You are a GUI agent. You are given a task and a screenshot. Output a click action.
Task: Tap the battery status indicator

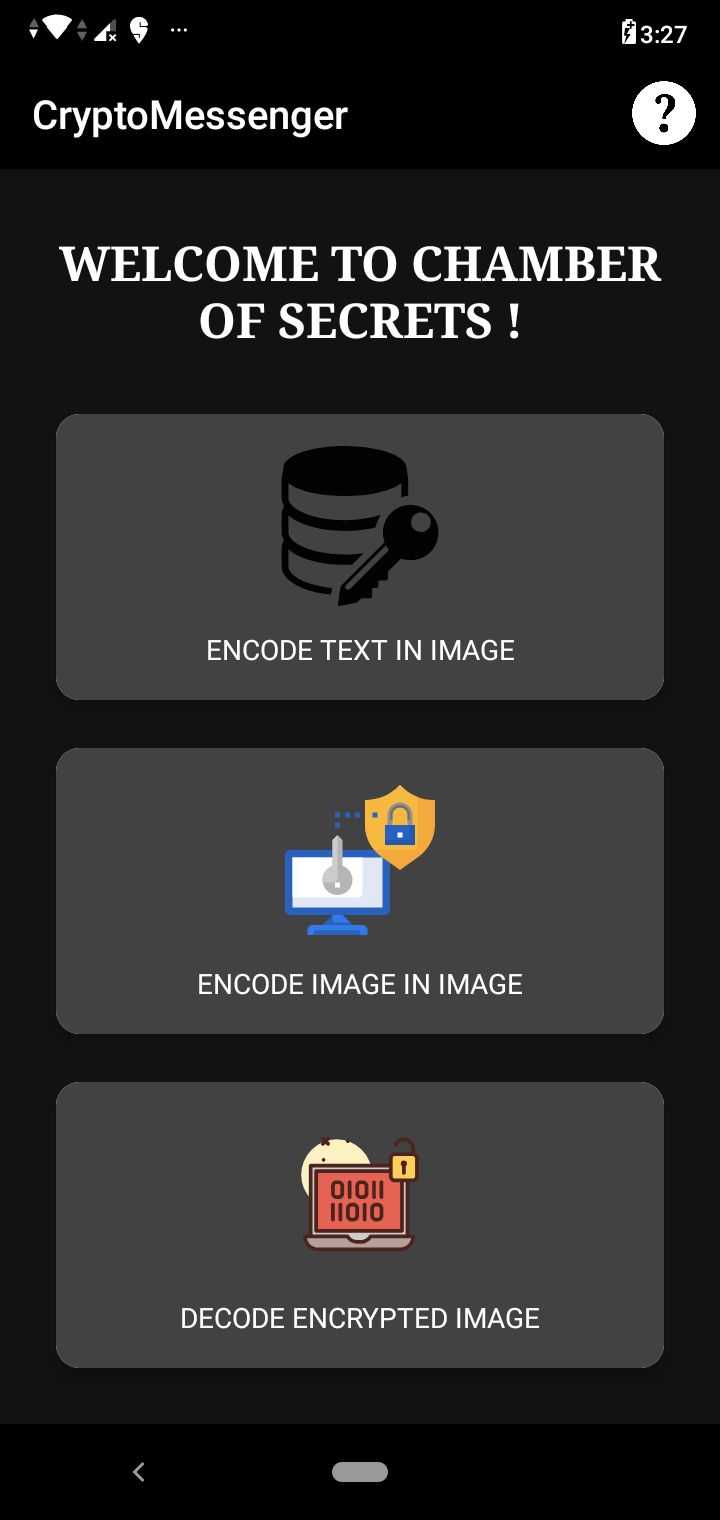click(x=630, y=30)
